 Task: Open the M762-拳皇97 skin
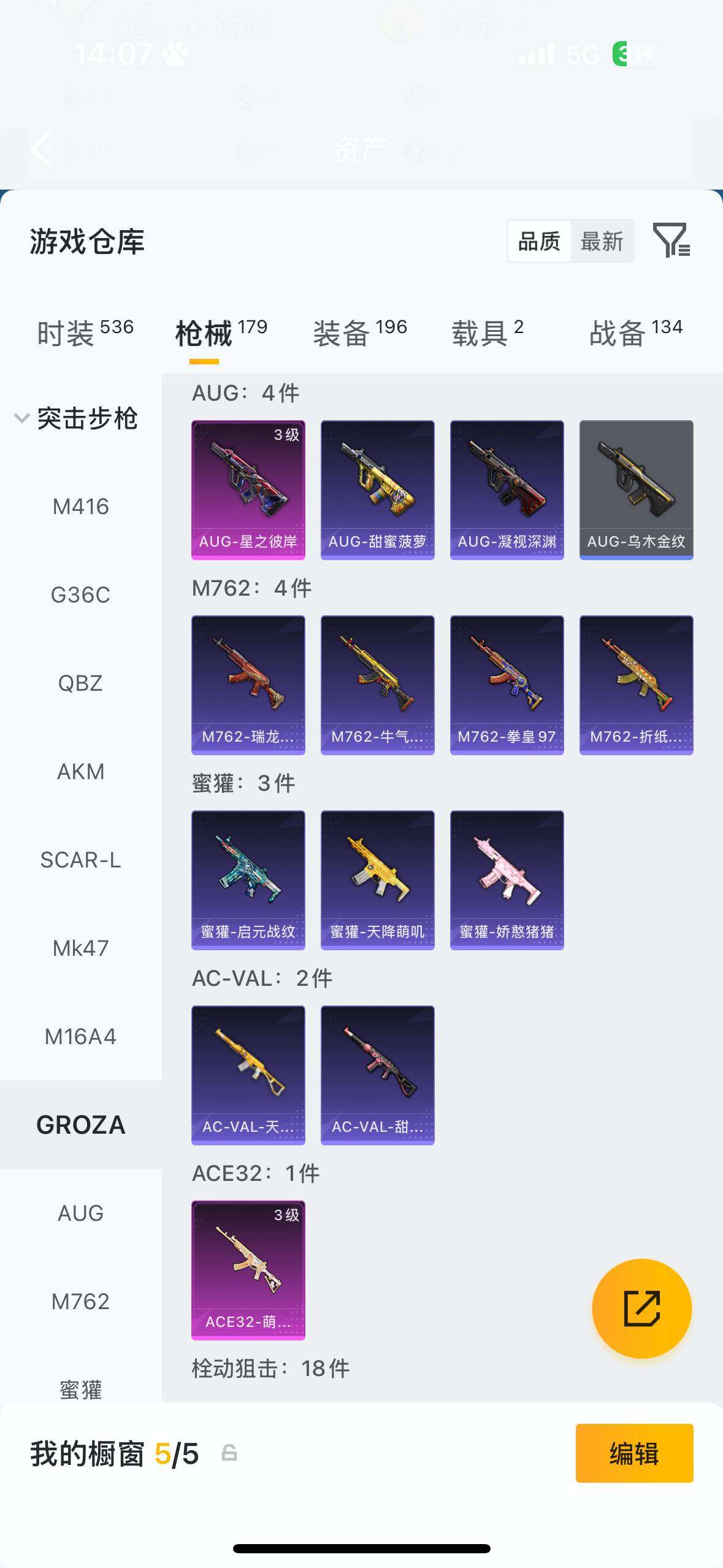507,685
